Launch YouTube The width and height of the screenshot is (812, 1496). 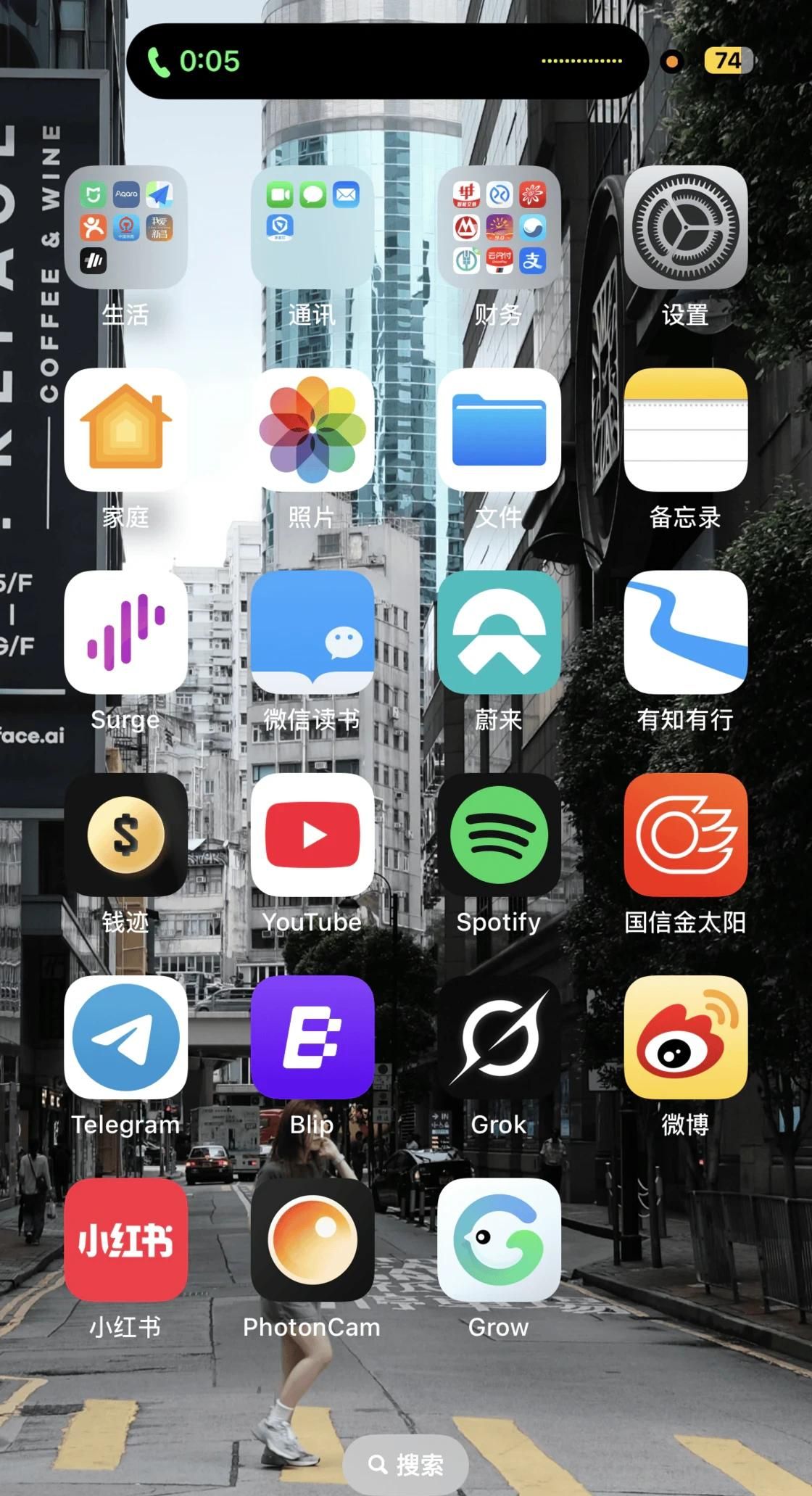click(x=312, y=834)
